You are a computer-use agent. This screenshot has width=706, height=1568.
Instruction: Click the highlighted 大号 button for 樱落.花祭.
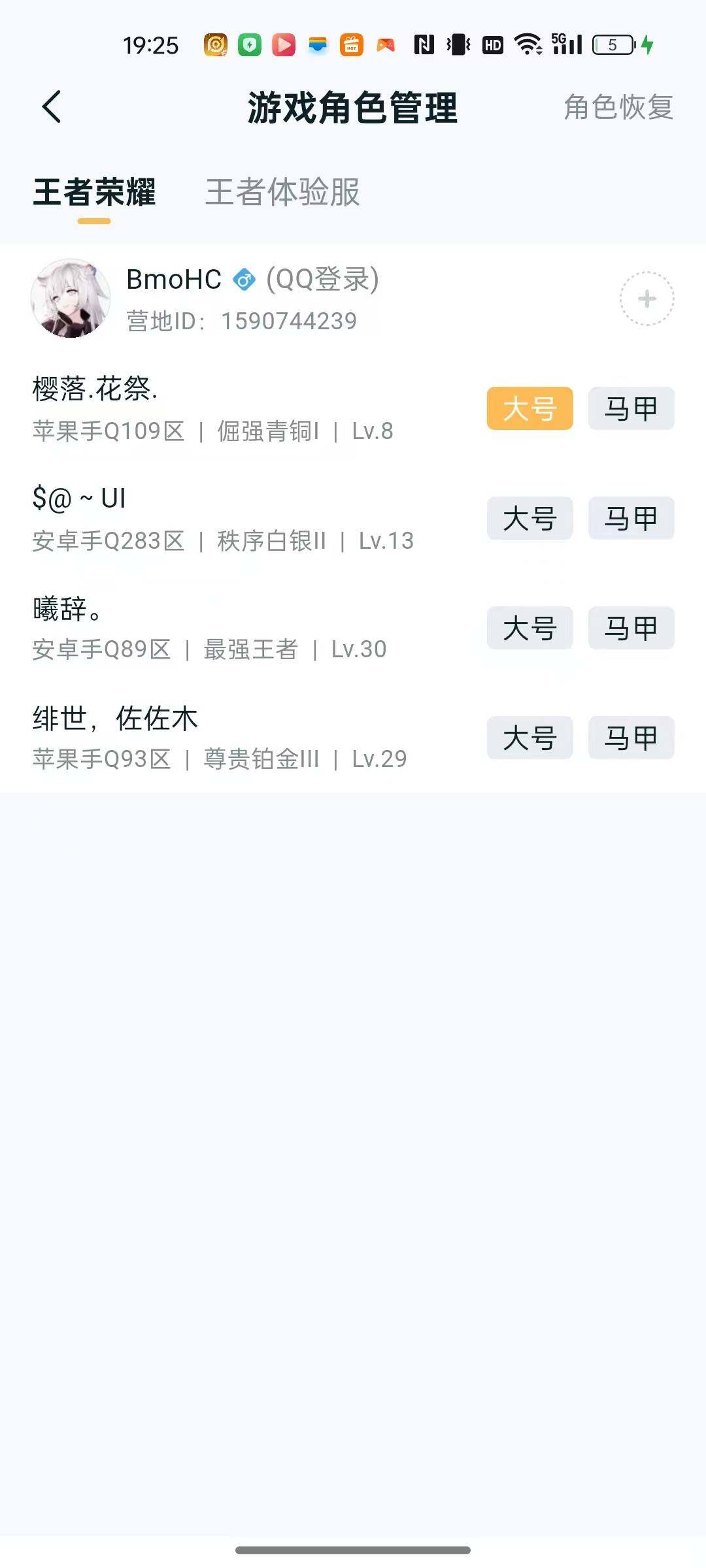click(529, 408)
